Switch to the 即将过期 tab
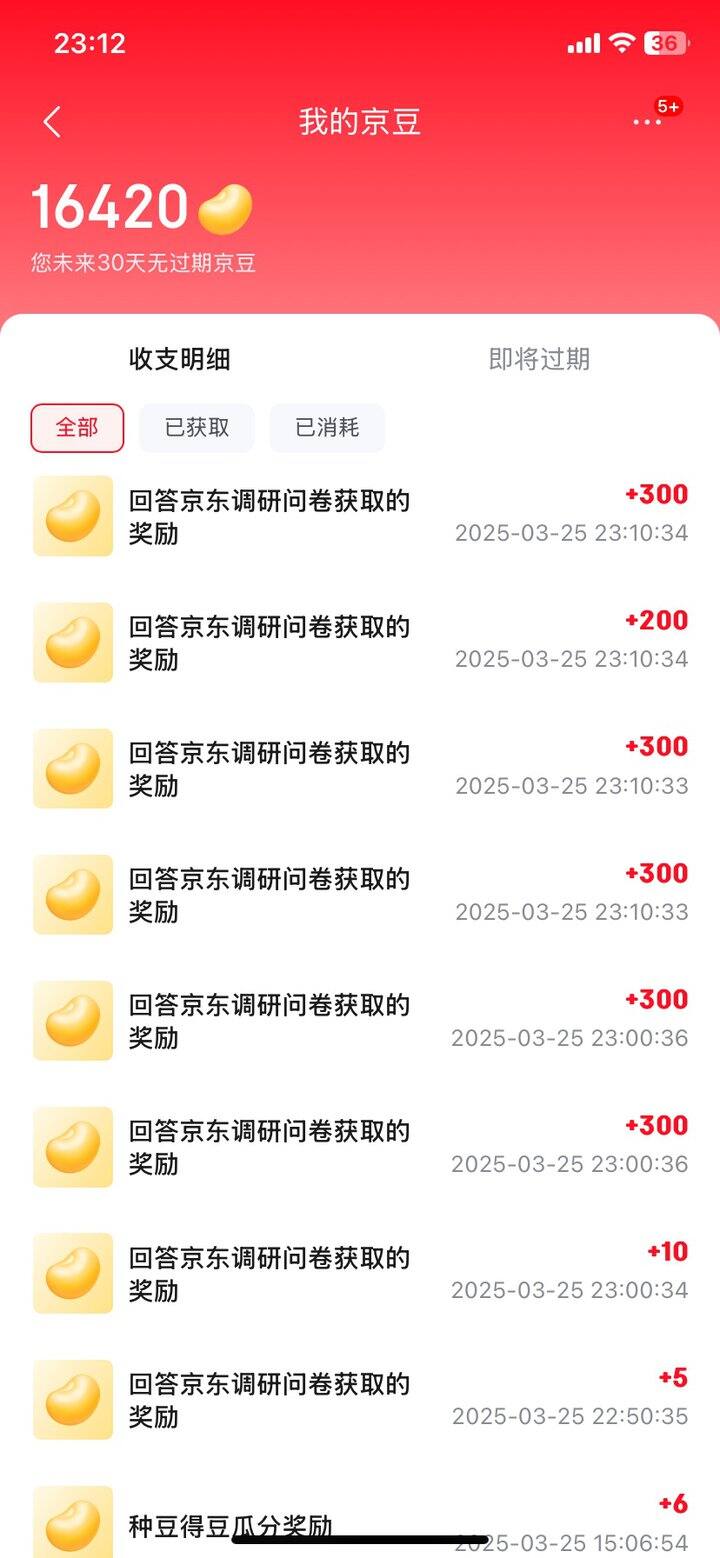The image size is (720, 1558). tap(539, 359)
